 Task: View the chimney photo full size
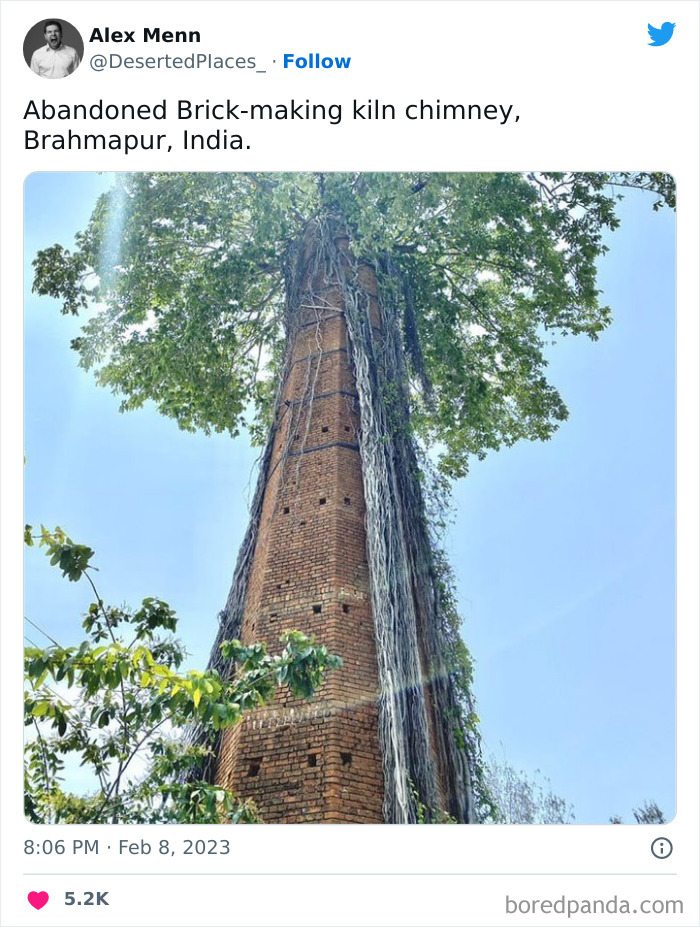click(350, 497)
